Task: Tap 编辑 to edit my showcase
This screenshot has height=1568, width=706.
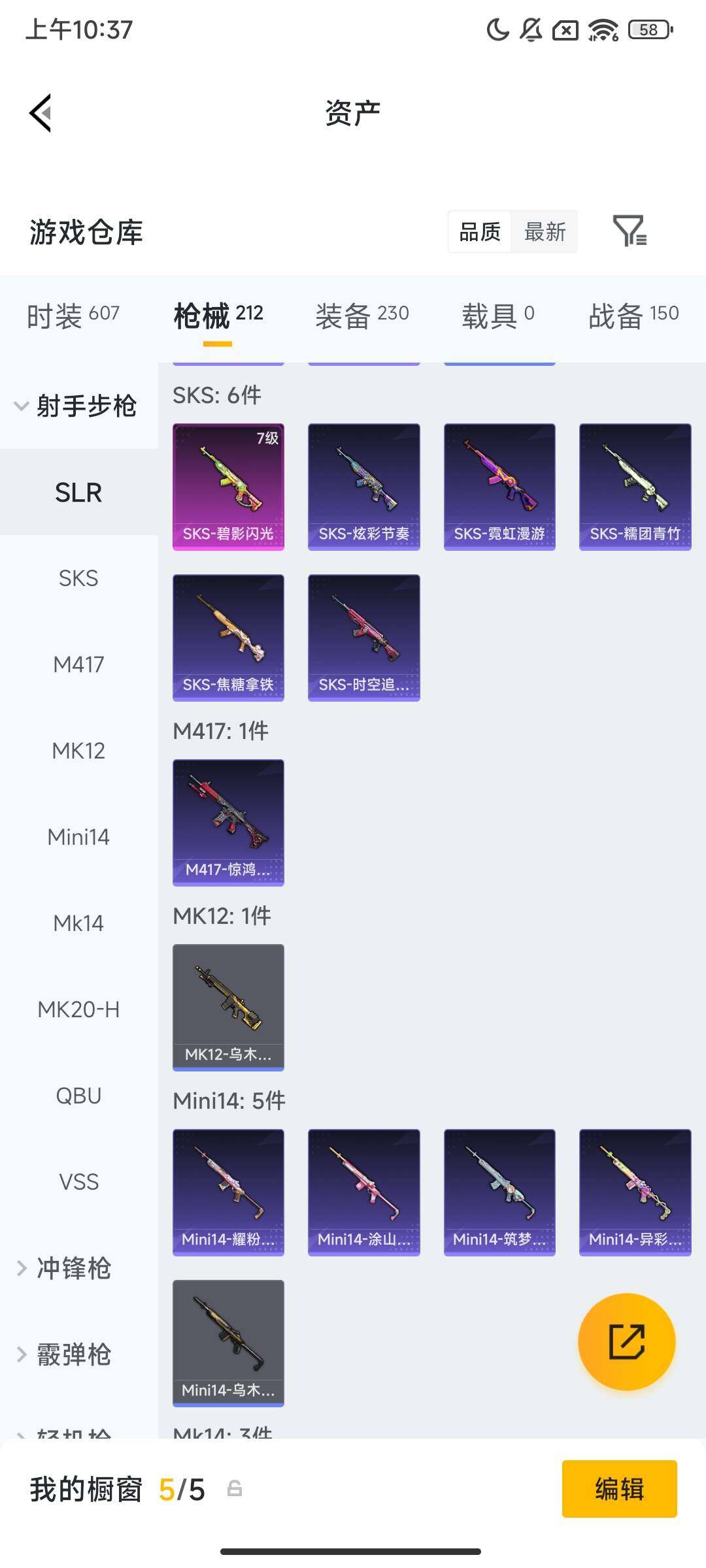Action: coord(619,1489)
